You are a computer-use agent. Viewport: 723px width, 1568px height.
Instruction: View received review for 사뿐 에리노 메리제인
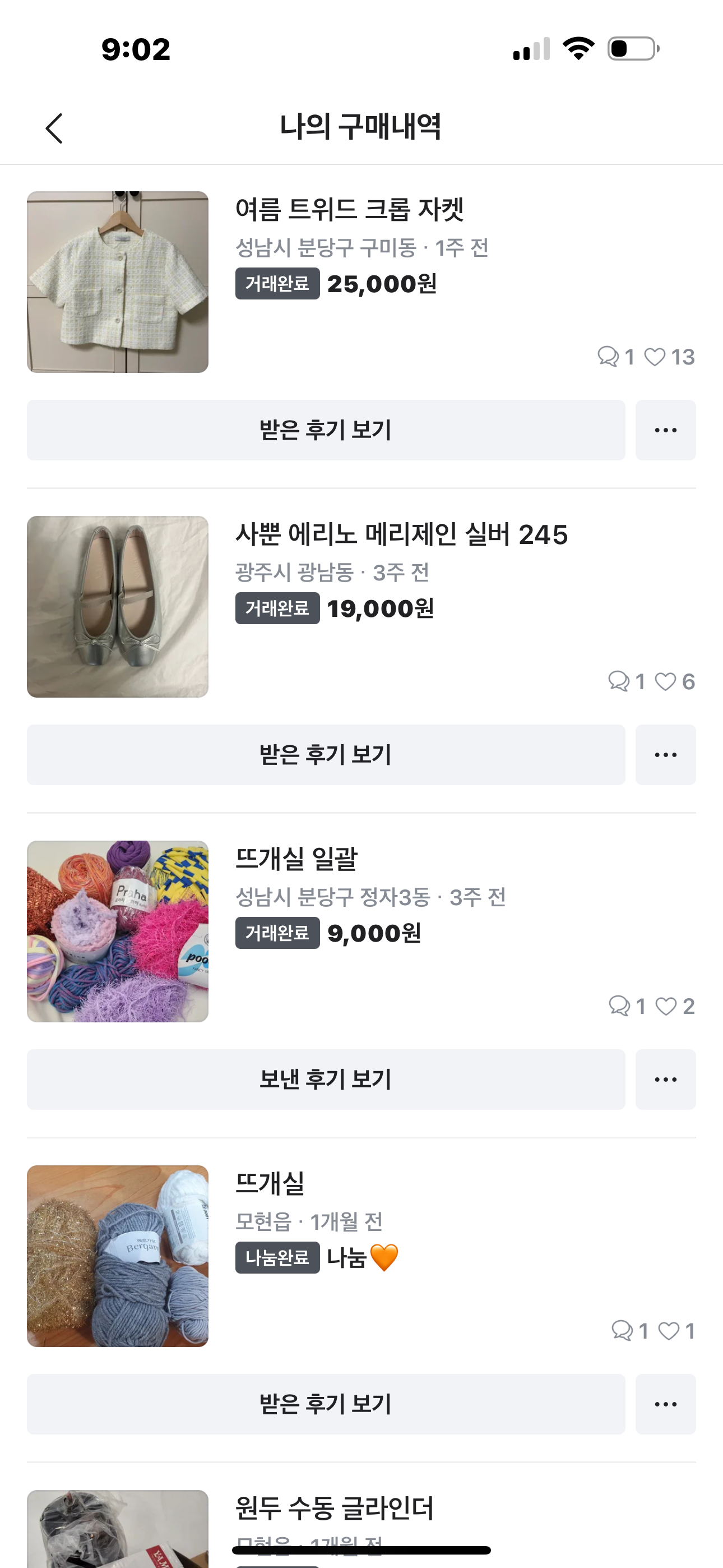tap(326, 754)
